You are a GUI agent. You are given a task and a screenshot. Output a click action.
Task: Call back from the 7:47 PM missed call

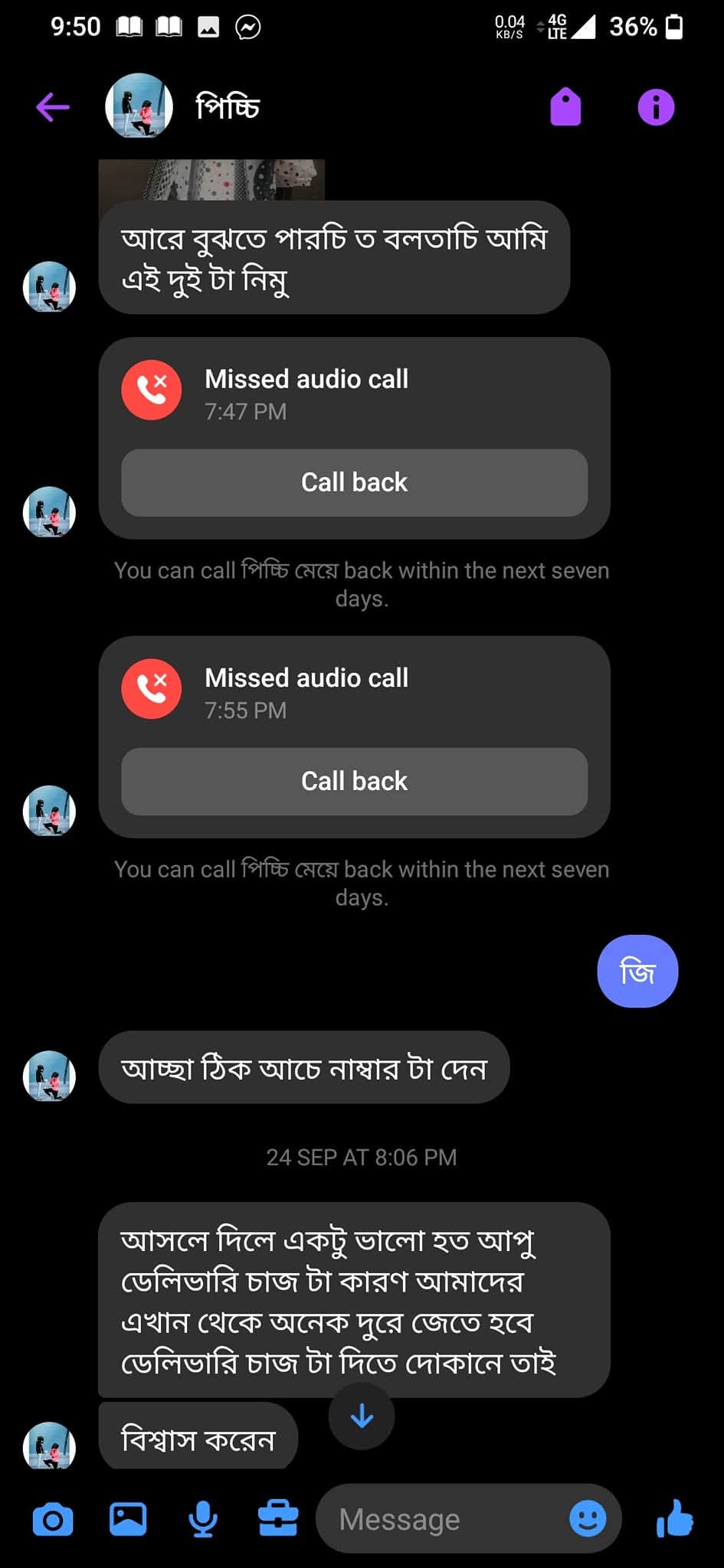click(354, 482)
